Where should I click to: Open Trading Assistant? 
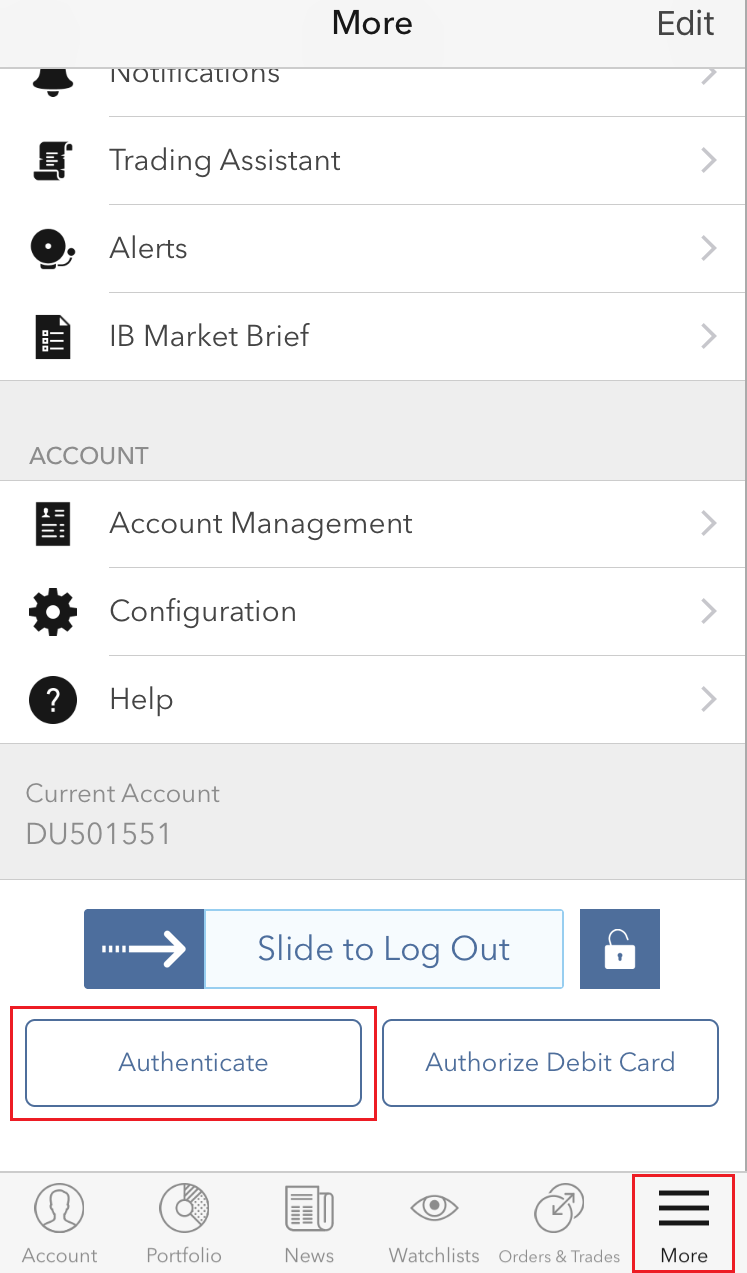coord(373,161)
